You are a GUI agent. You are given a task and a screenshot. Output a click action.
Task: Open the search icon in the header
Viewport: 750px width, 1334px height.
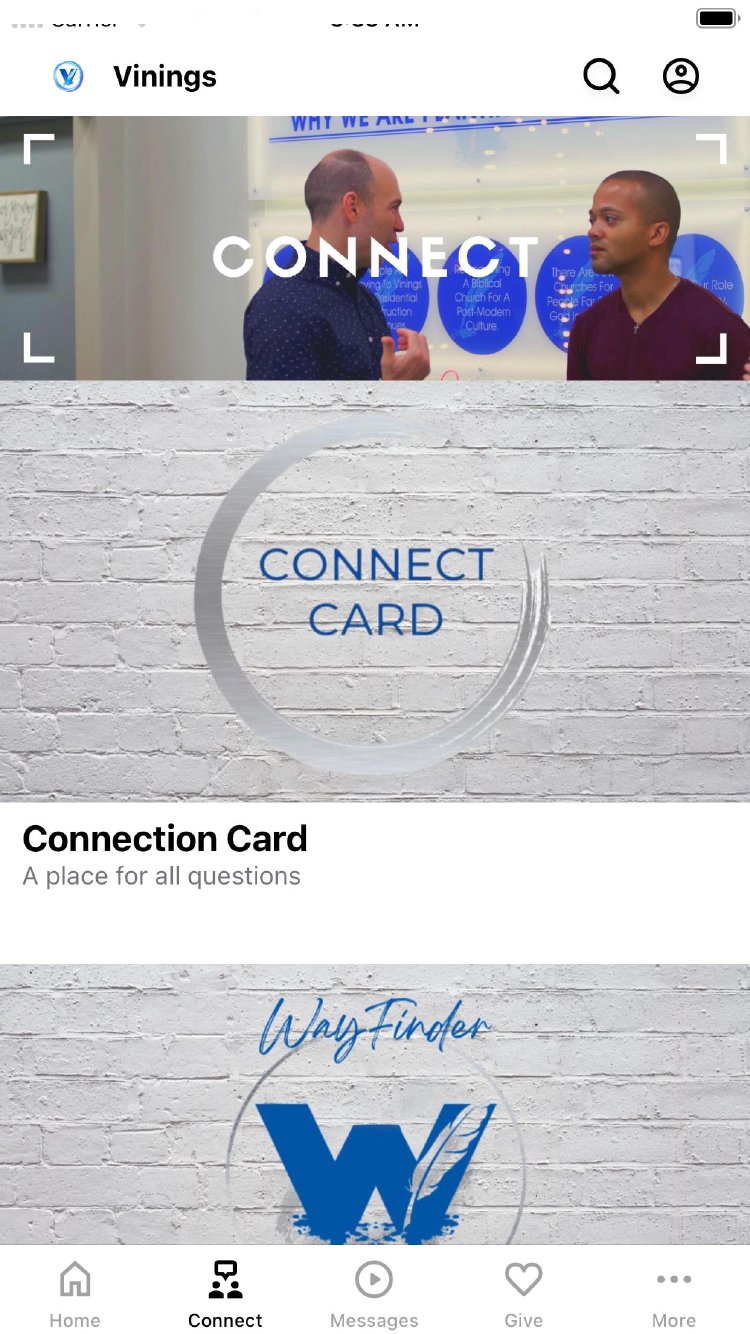(601, 76)
